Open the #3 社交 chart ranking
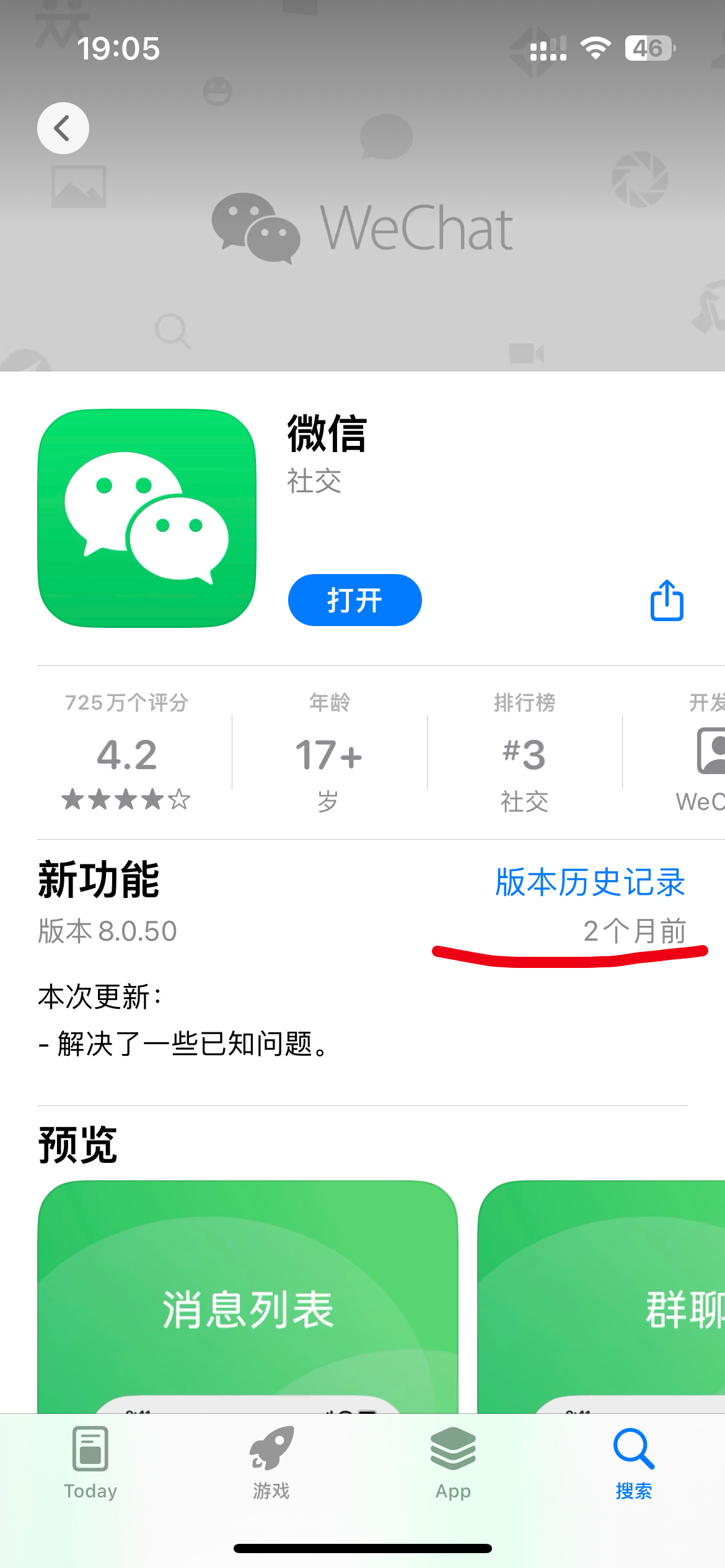Screen dimensions: 725x1568 point(524,752)
